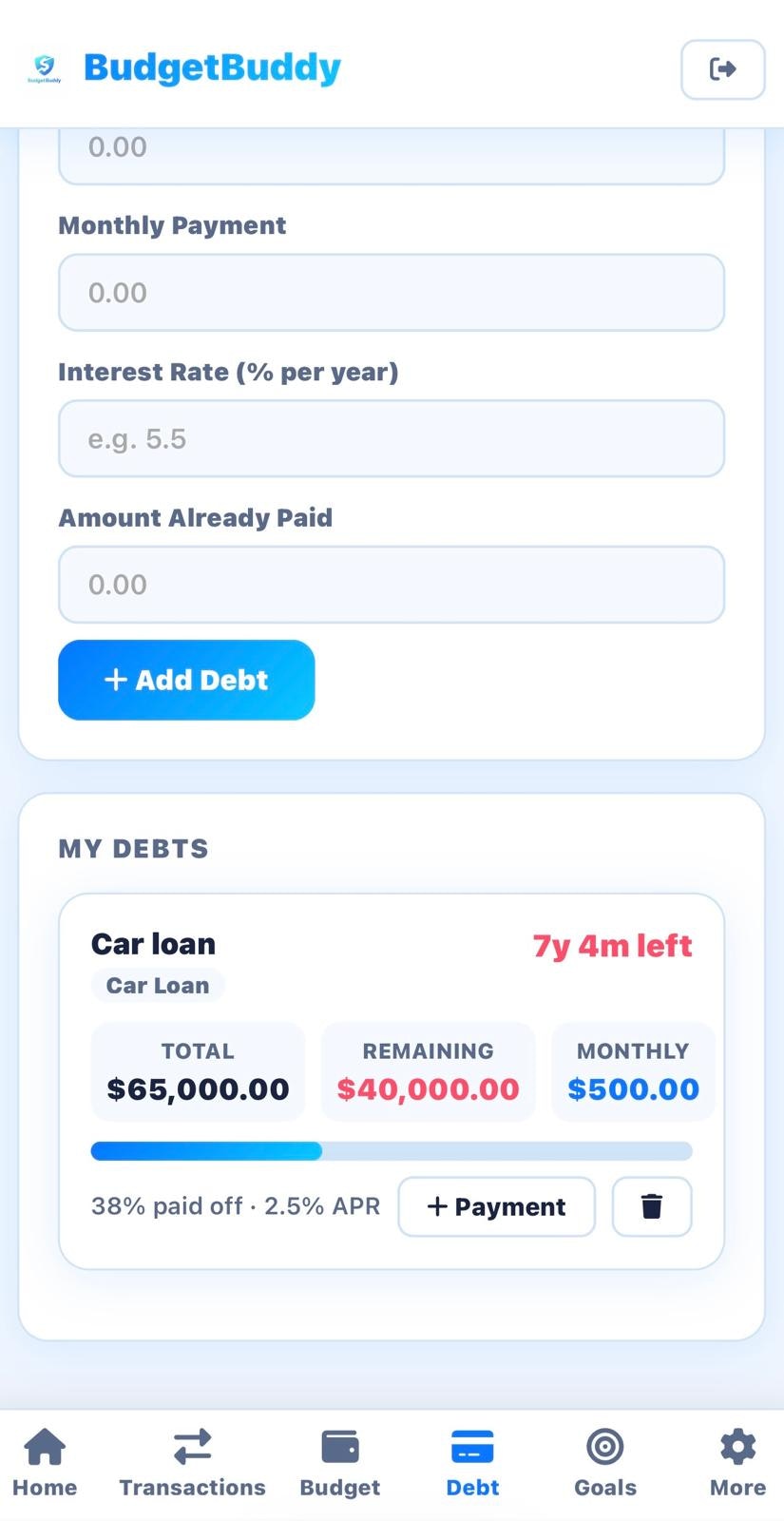784x1521 pixels.
Task: Go to the Home tab
Action: point(45,1464)
